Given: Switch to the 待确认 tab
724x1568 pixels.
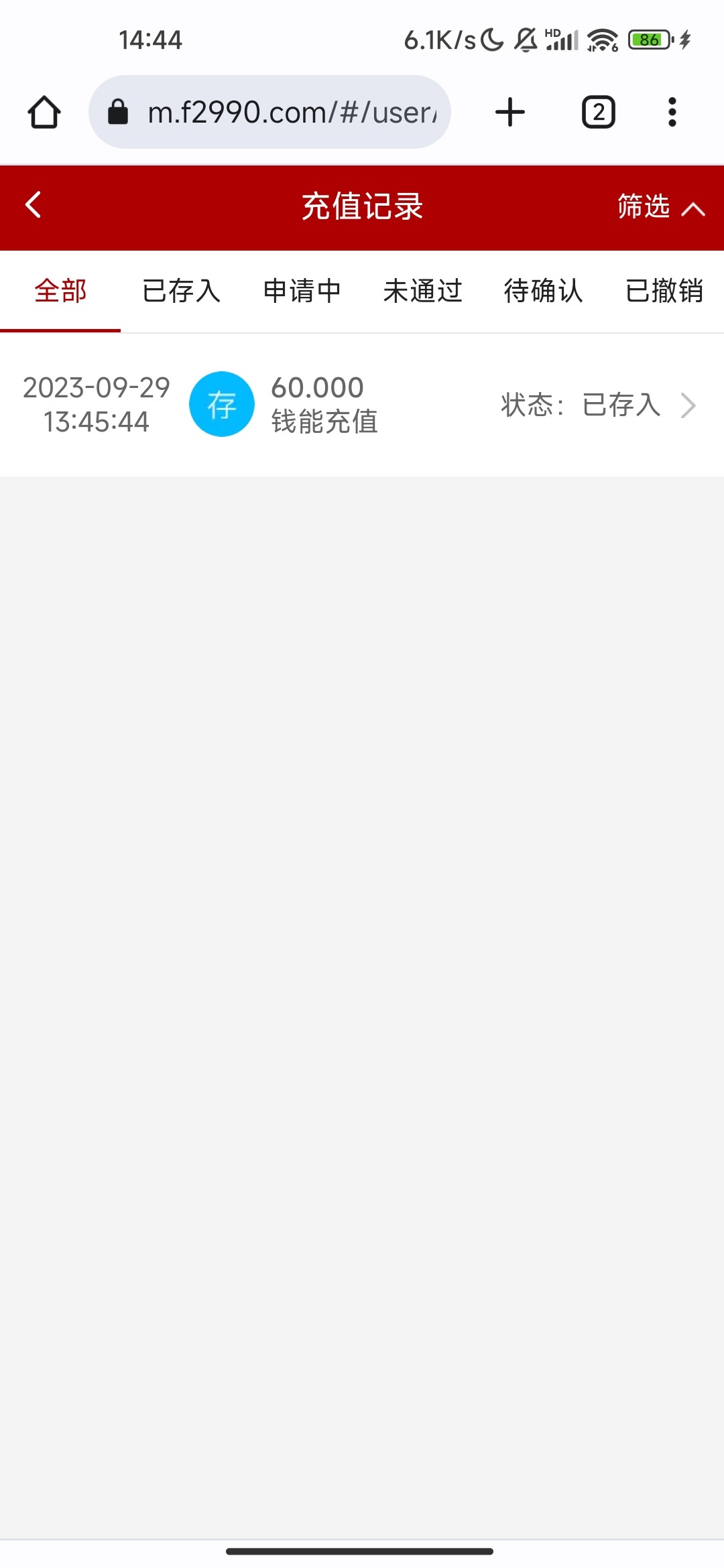Looking at the screenshot, I should coord(543,291).
